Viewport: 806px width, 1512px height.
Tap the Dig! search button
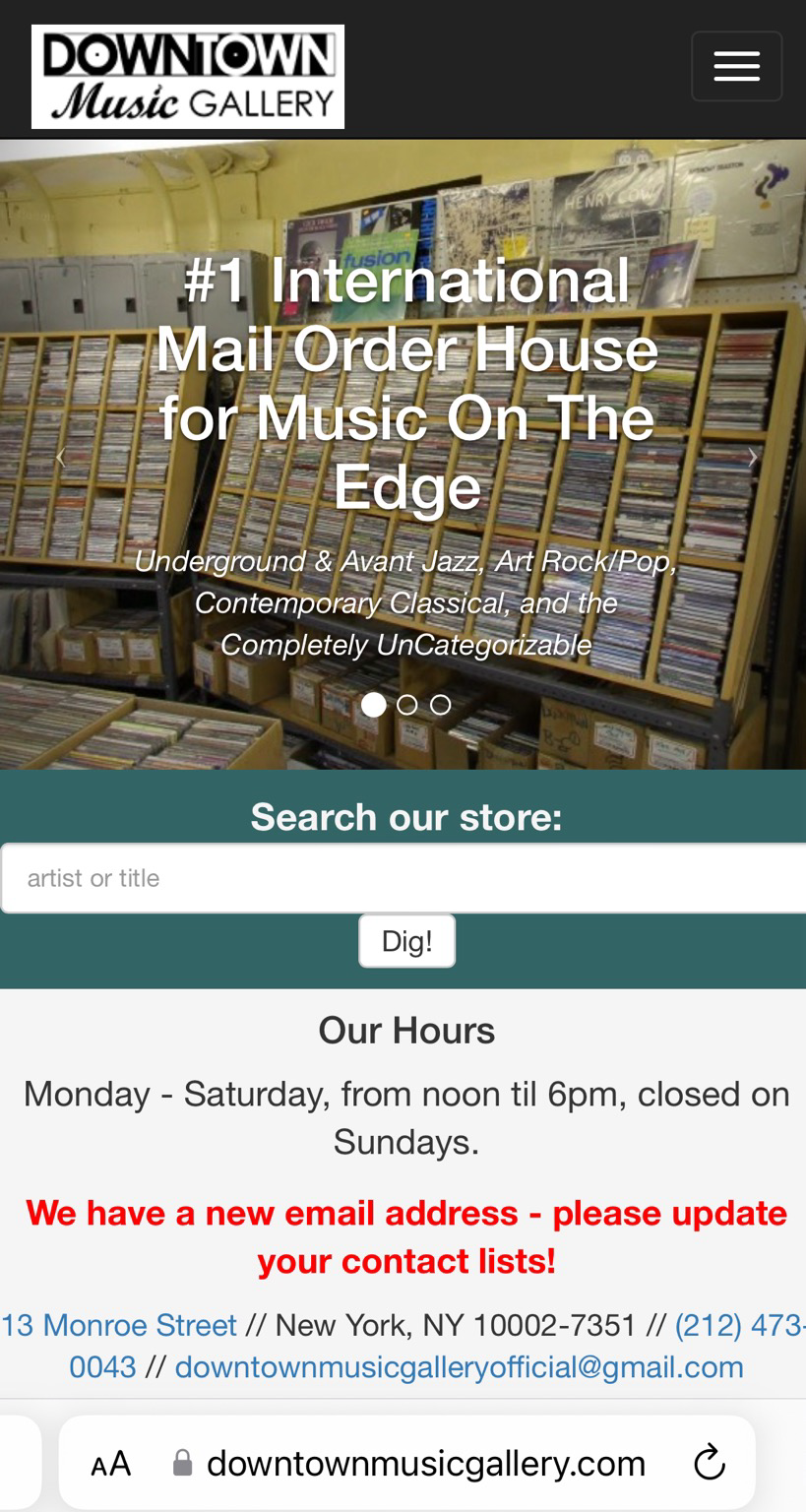pos(407,941)
